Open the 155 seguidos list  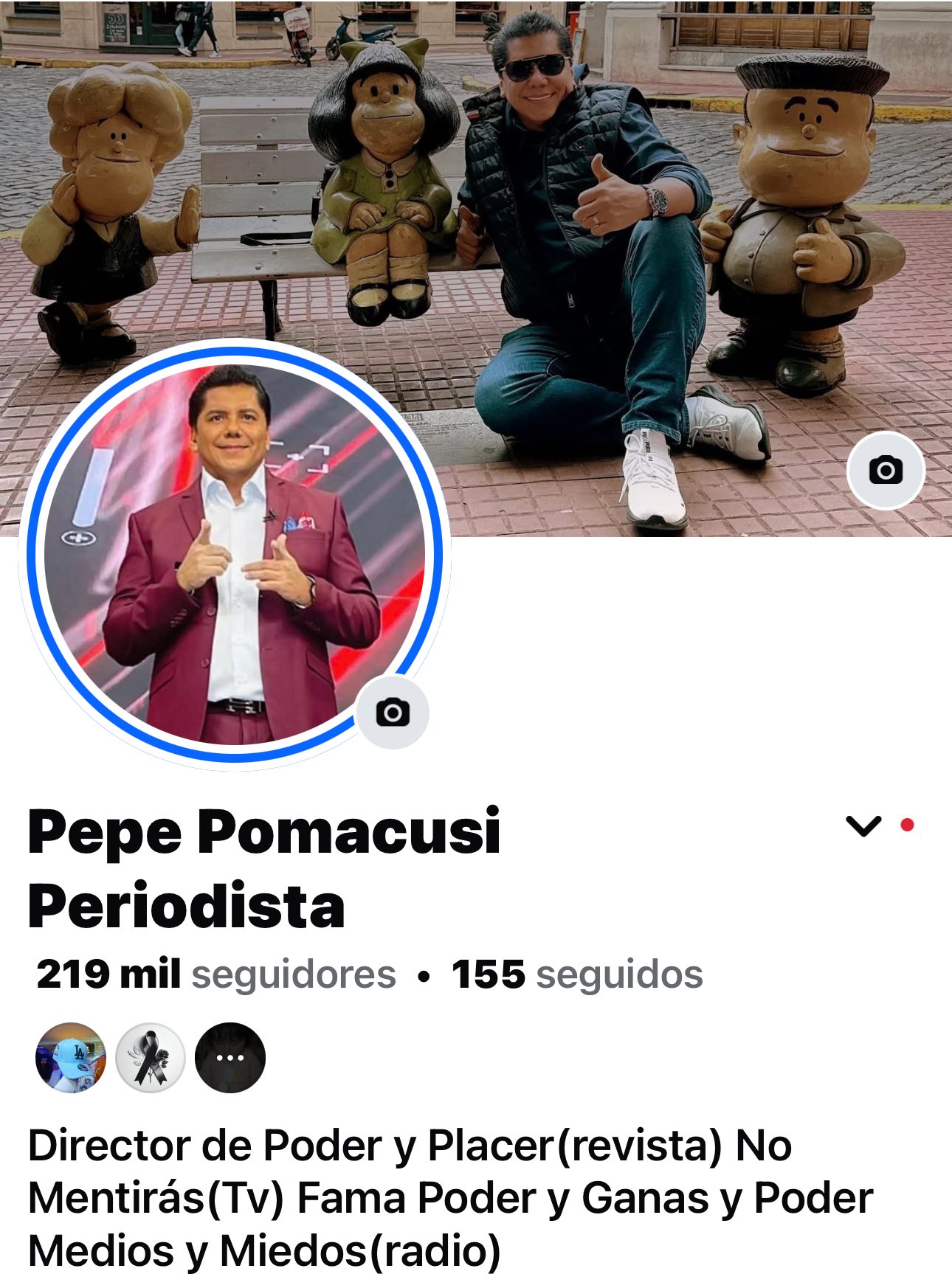(577, 974)
